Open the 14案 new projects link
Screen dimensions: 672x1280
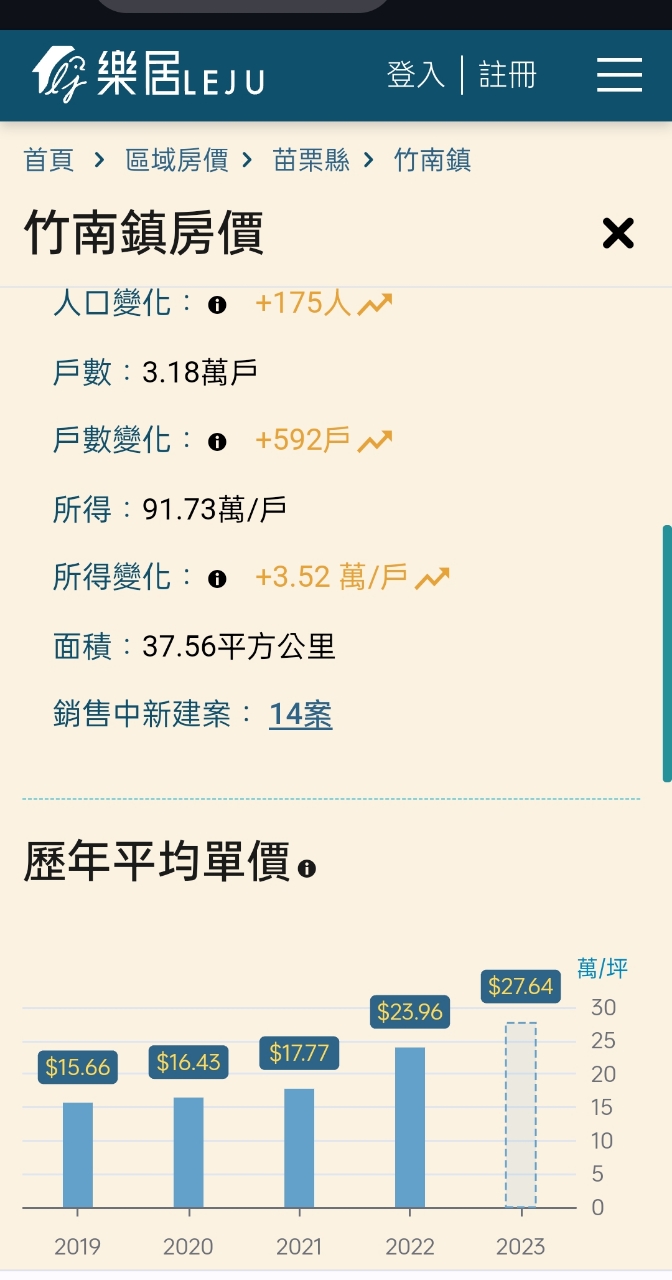[x=300, y=715]
